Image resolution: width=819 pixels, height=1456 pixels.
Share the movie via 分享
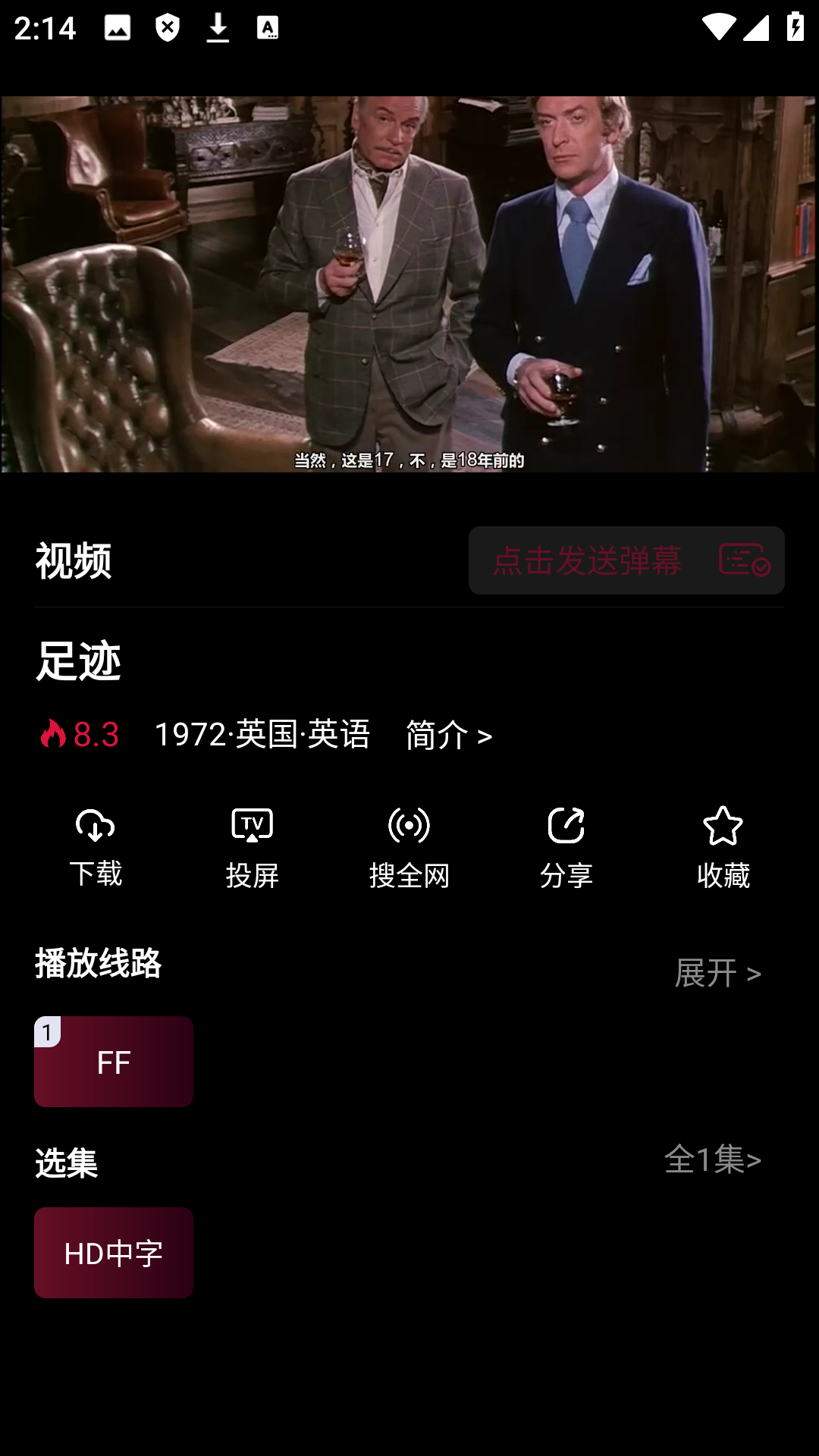(566, 847)
